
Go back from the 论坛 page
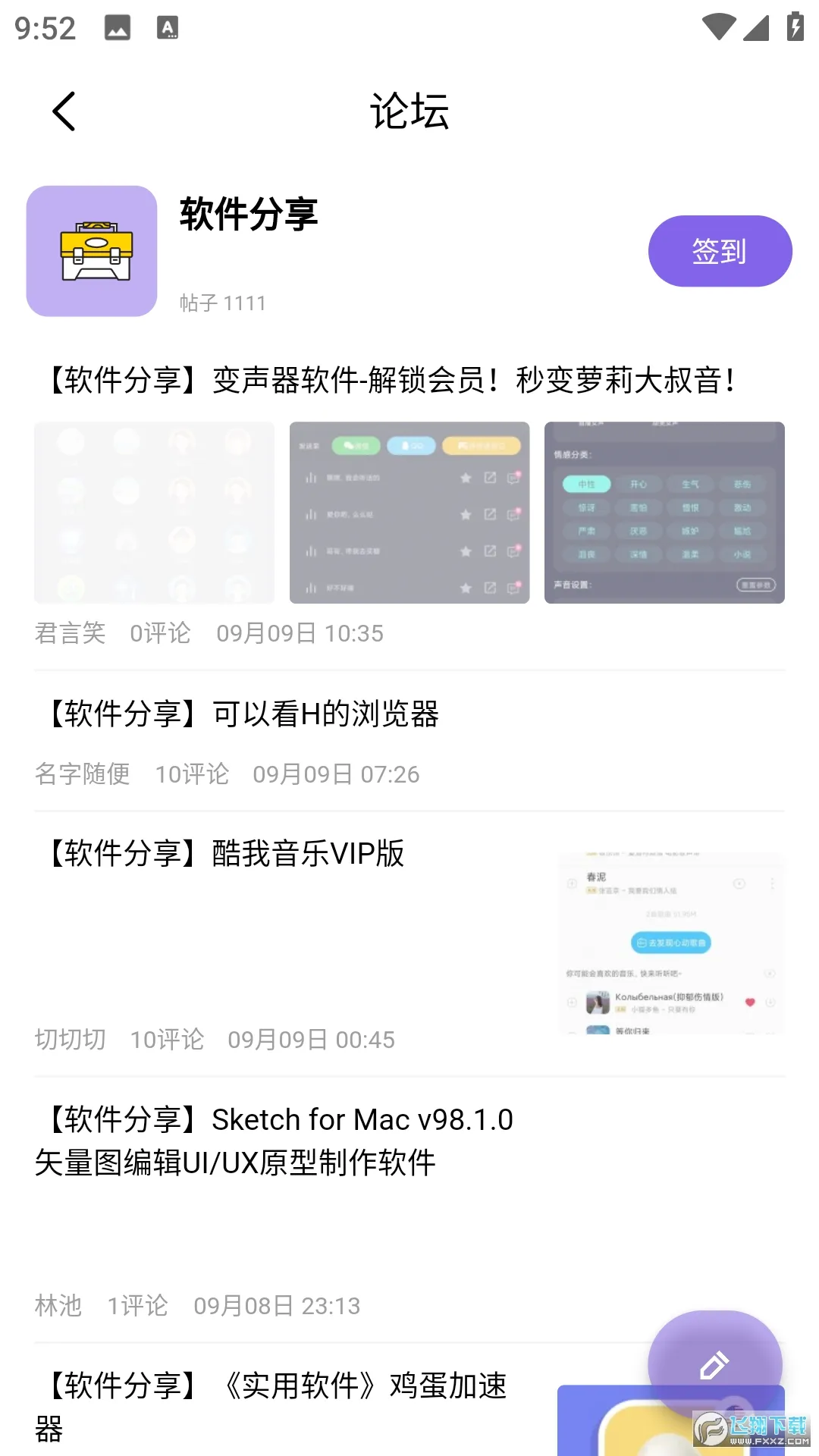(64, 111)
